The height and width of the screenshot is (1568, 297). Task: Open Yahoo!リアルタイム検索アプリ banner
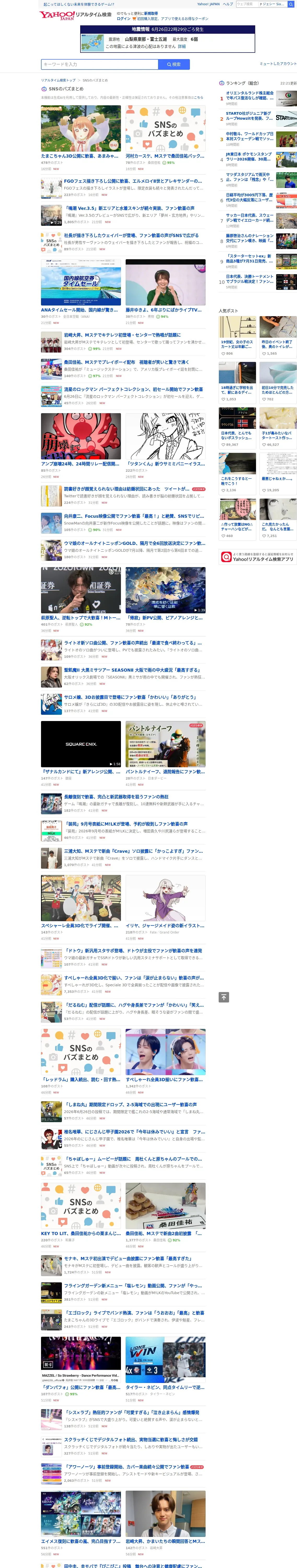pos(258,557)
